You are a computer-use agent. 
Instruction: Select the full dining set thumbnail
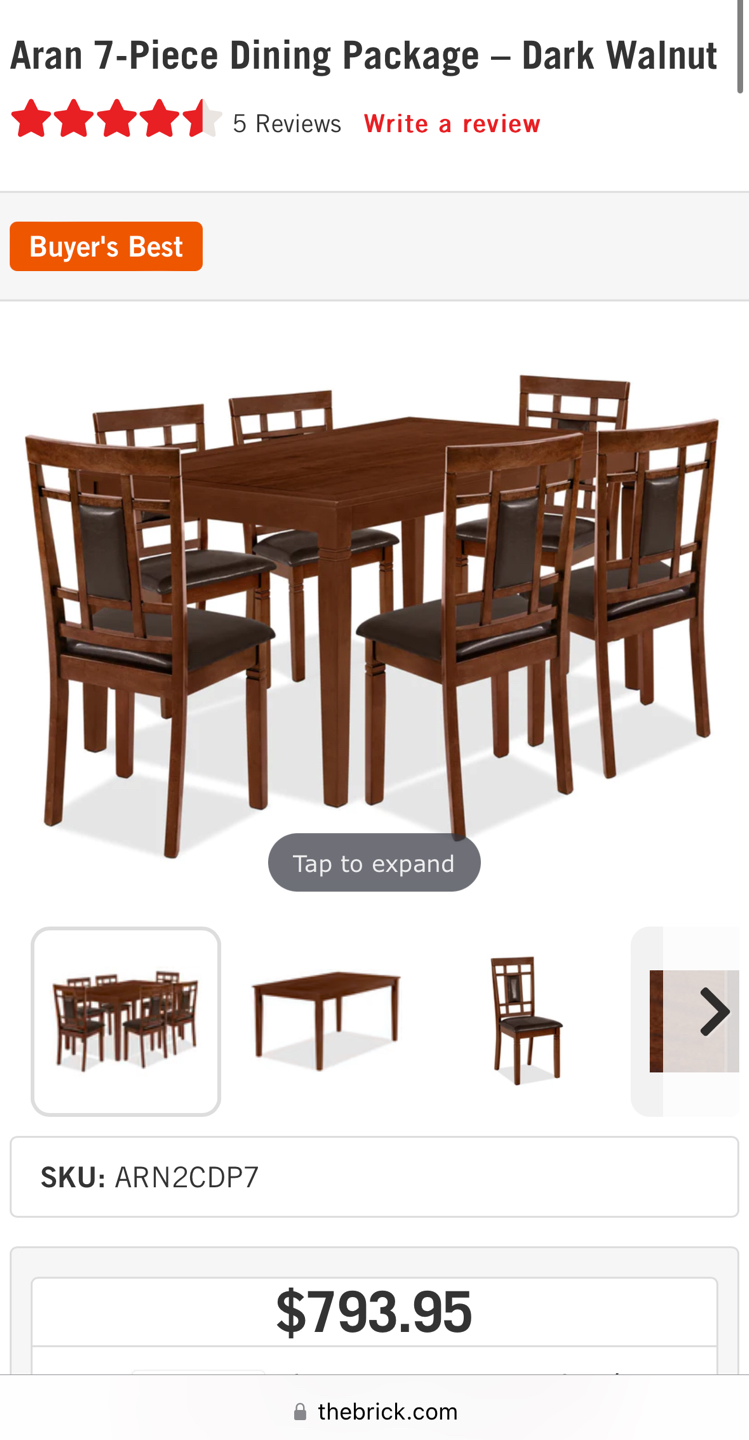(126, 1021)
